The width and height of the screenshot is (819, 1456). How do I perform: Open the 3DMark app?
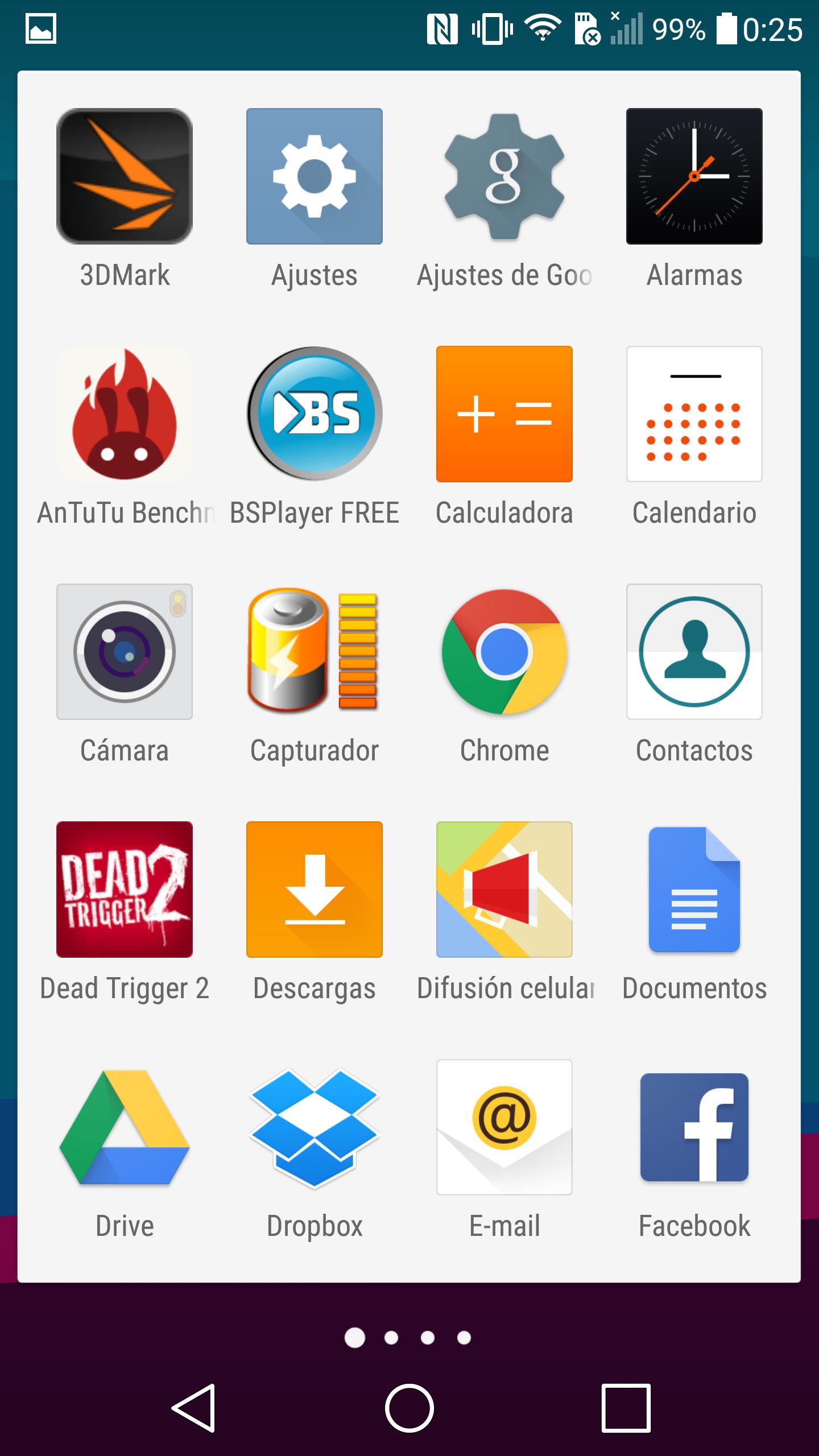125,176
